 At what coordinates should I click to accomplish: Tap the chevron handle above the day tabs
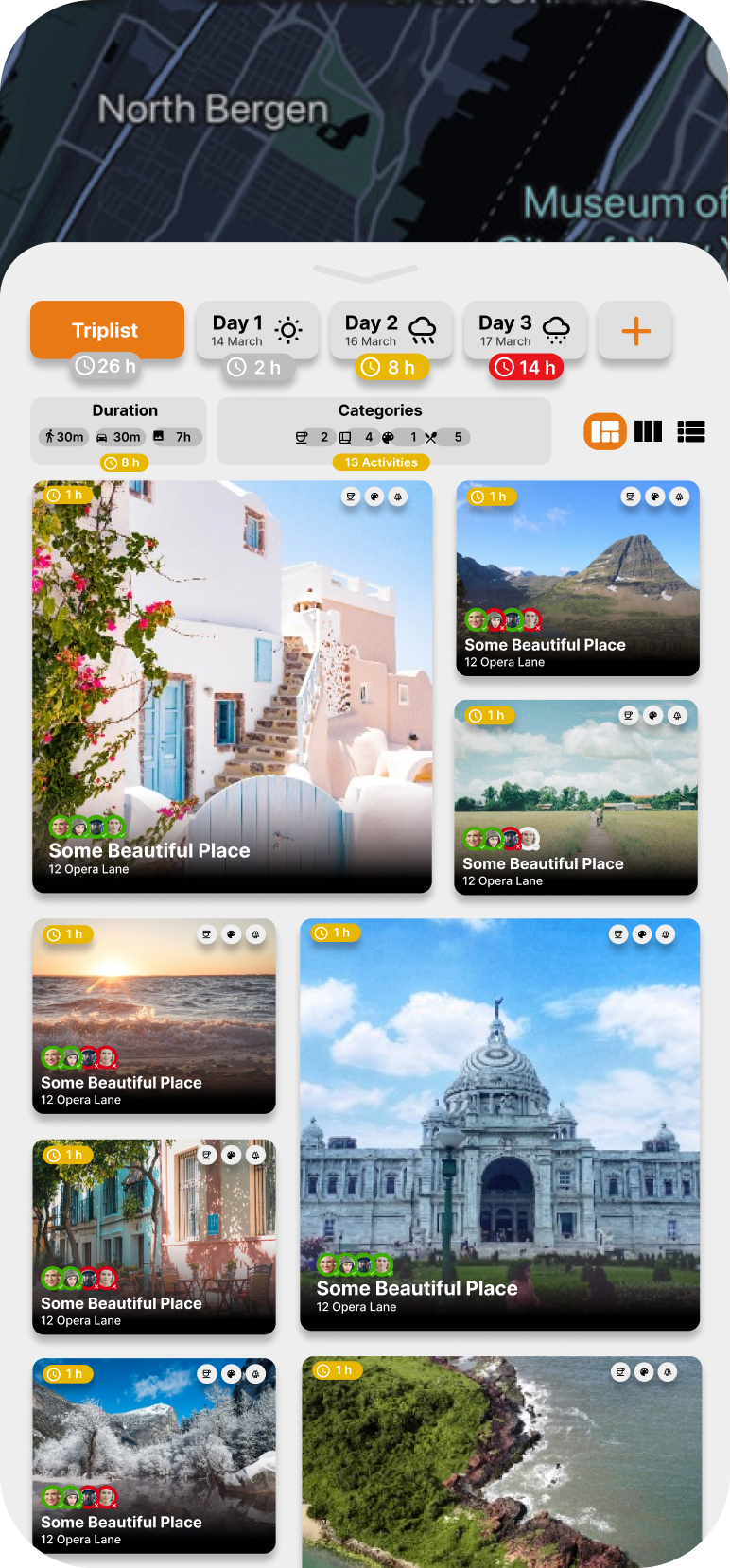(x=365, y=274)
